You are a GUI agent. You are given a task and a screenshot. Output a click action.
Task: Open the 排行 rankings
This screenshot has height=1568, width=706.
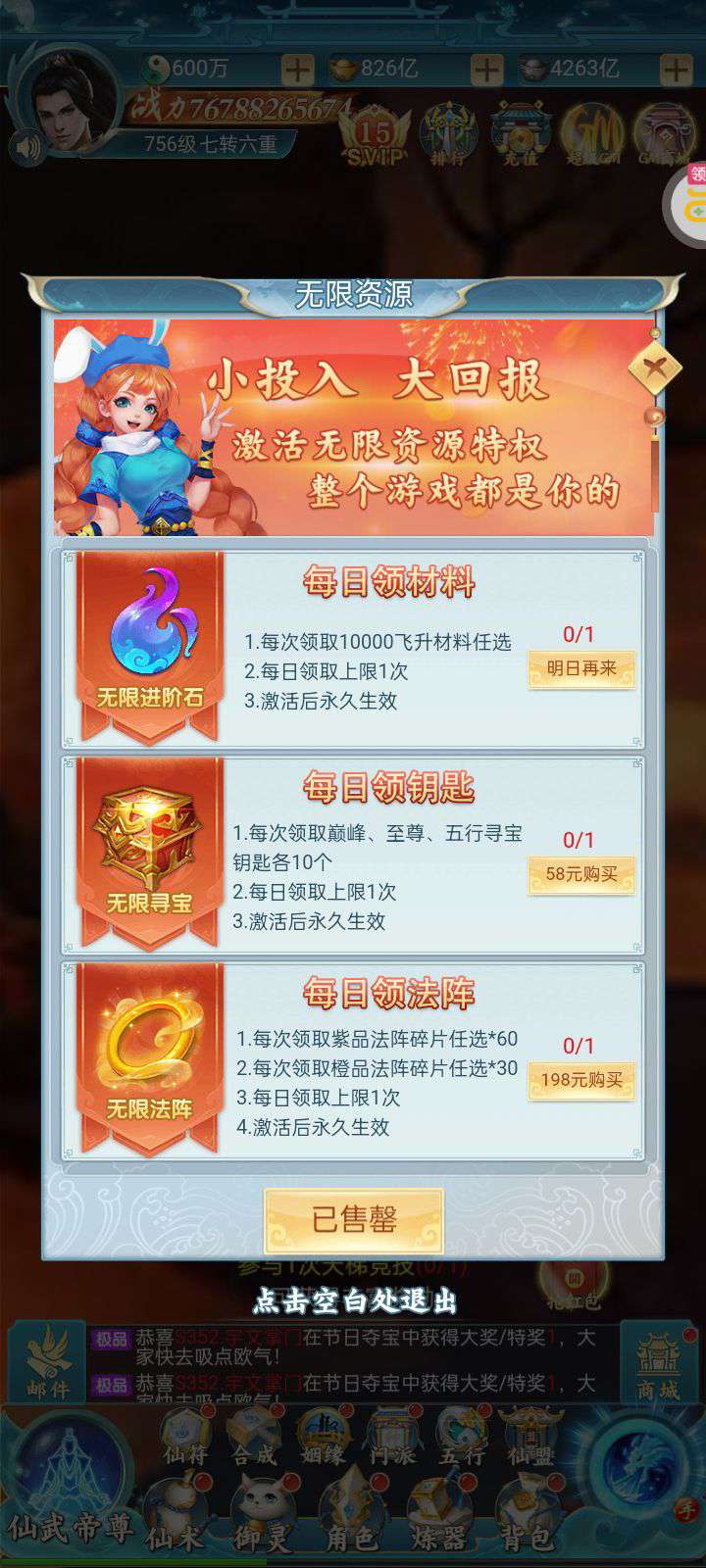(x=447, y=134)
